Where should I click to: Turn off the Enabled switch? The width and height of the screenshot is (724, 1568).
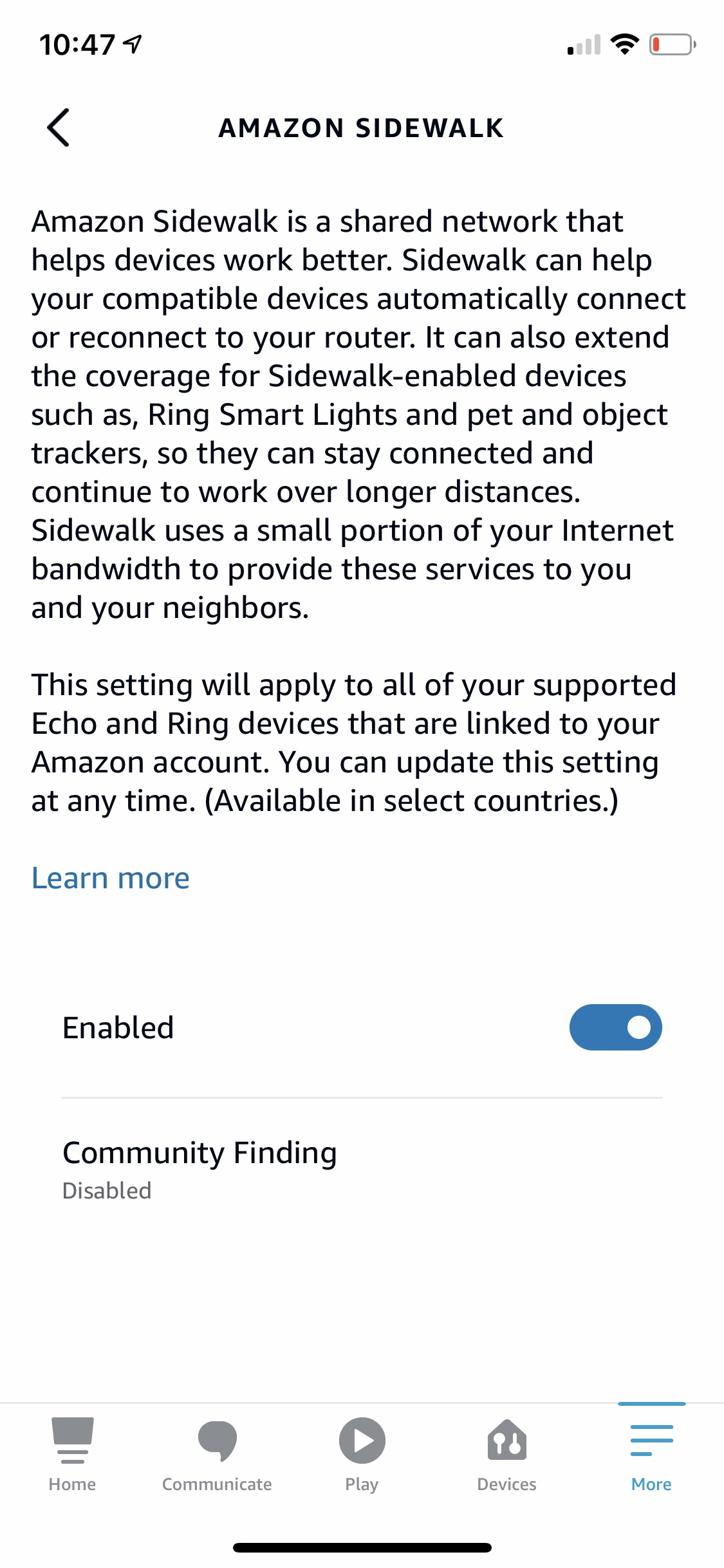(x=615, y=1027)
